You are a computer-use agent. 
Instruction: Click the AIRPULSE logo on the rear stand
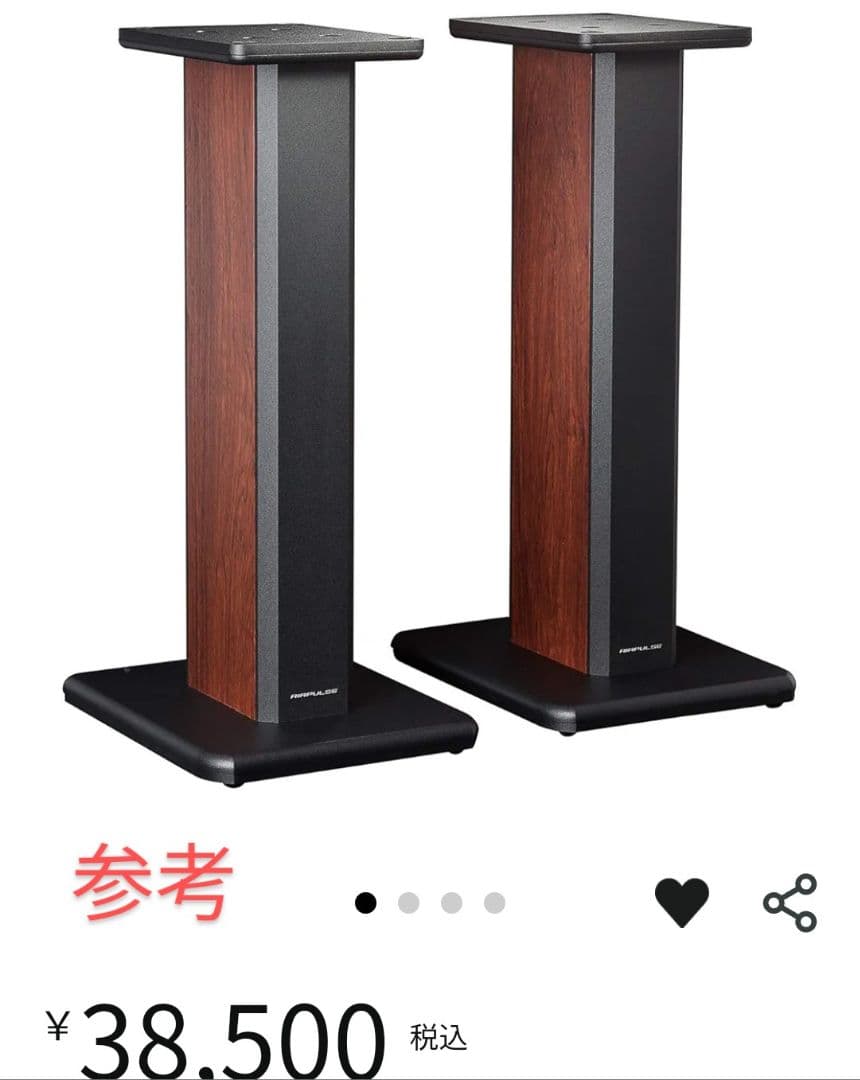tap(643, 650)
